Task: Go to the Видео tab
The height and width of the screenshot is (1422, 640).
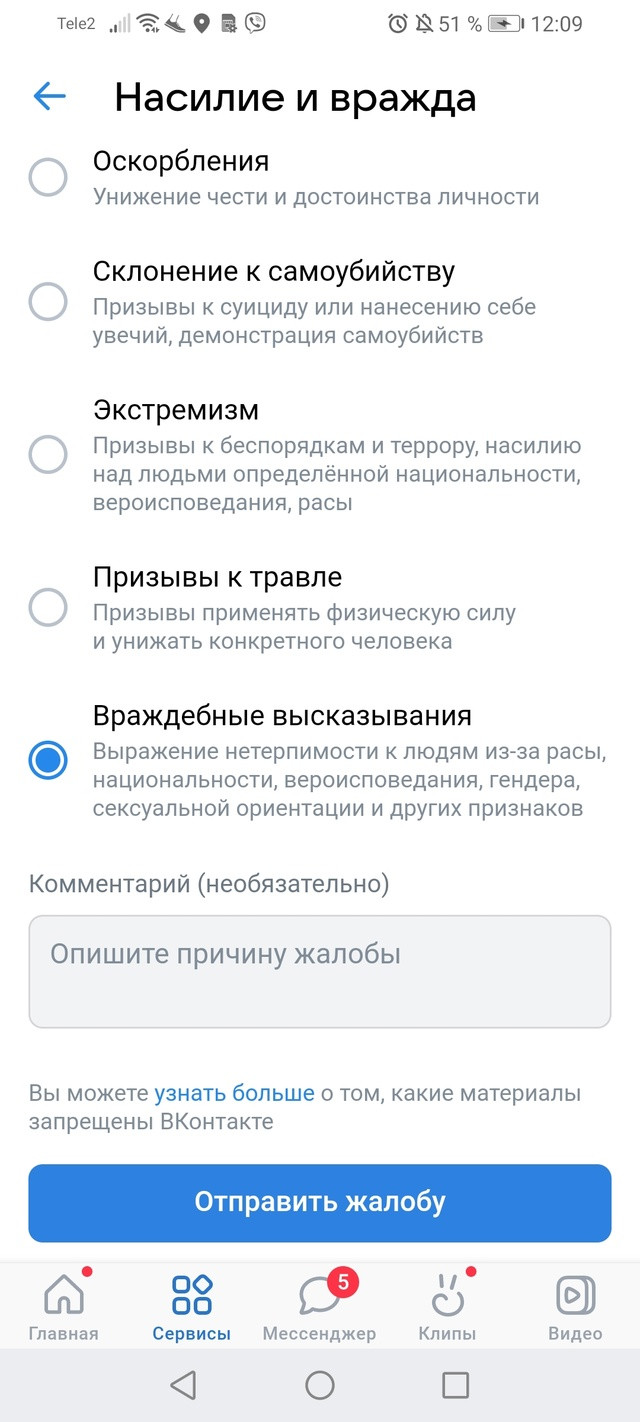Action: click(575, 1305)
